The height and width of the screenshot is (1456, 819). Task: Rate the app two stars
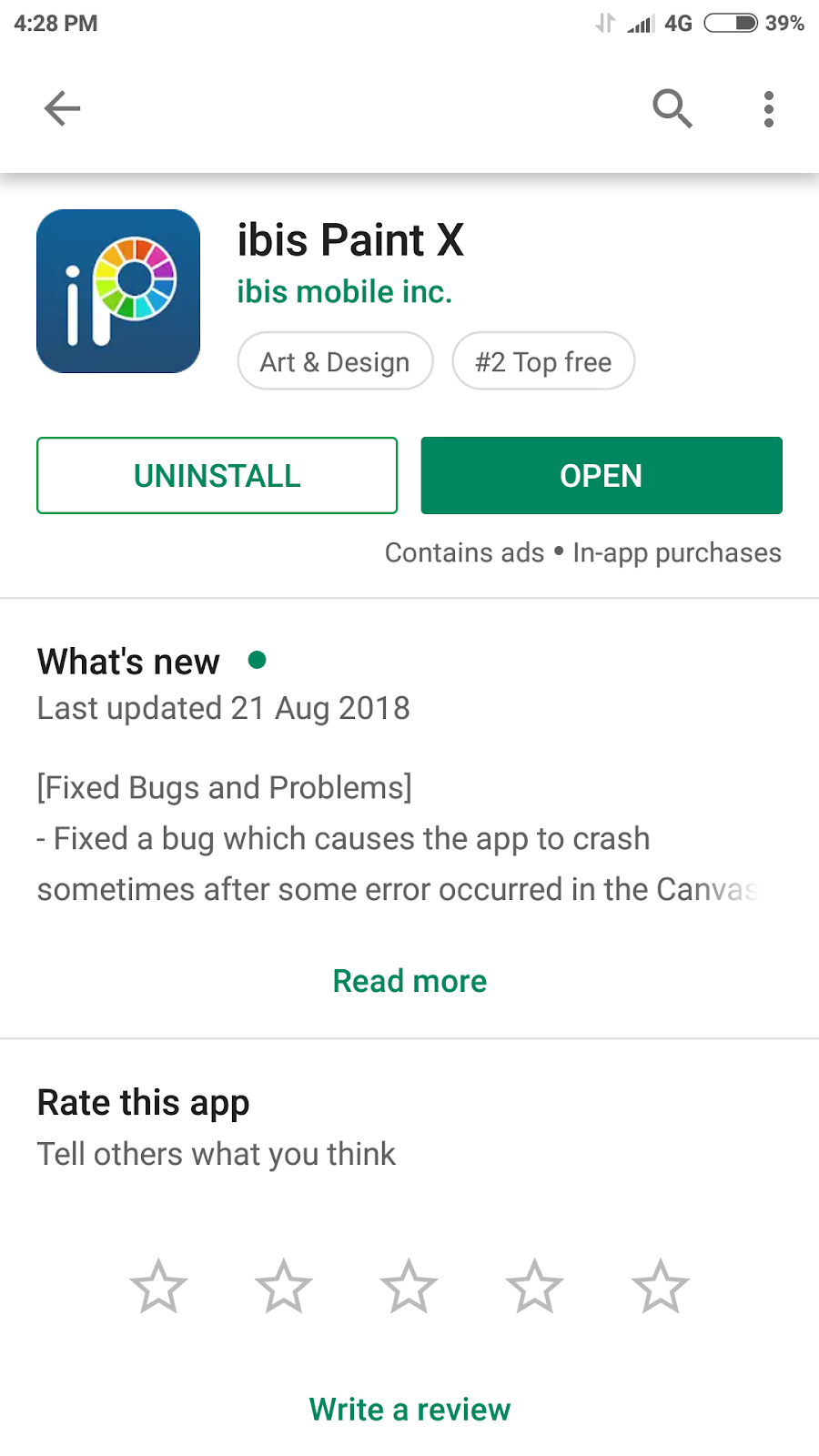(284, 1287)
